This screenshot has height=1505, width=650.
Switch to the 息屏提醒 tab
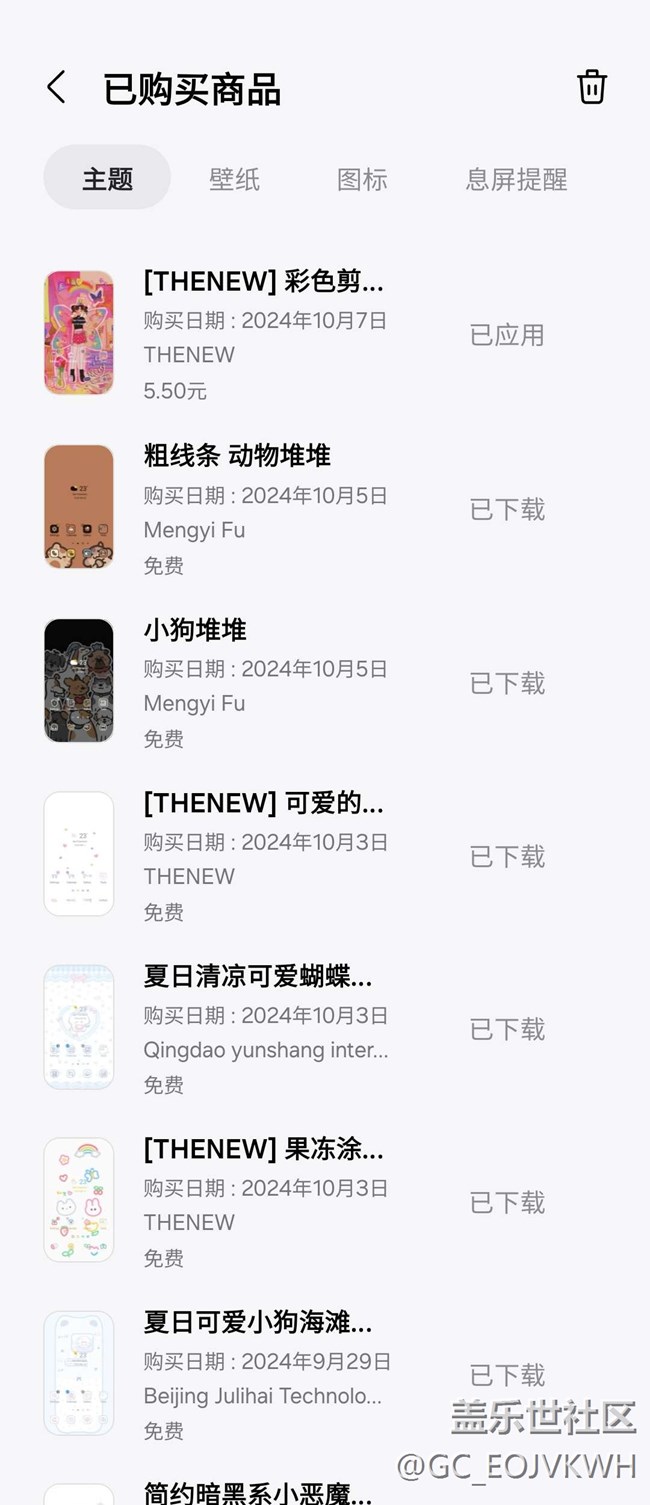click(516, 179)
